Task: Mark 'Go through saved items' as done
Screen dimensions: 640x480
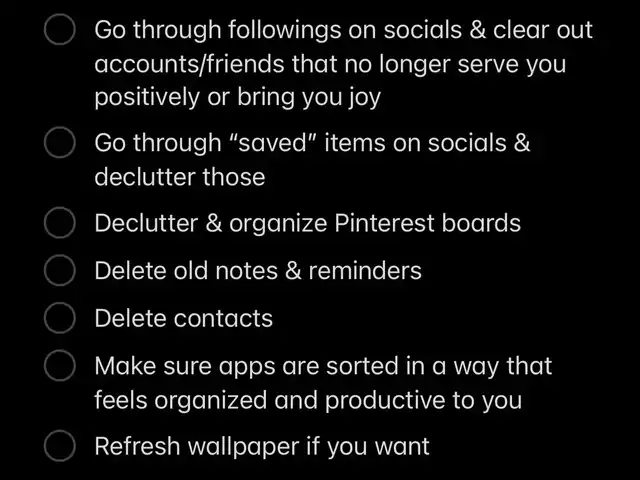Action: point(61,143)
